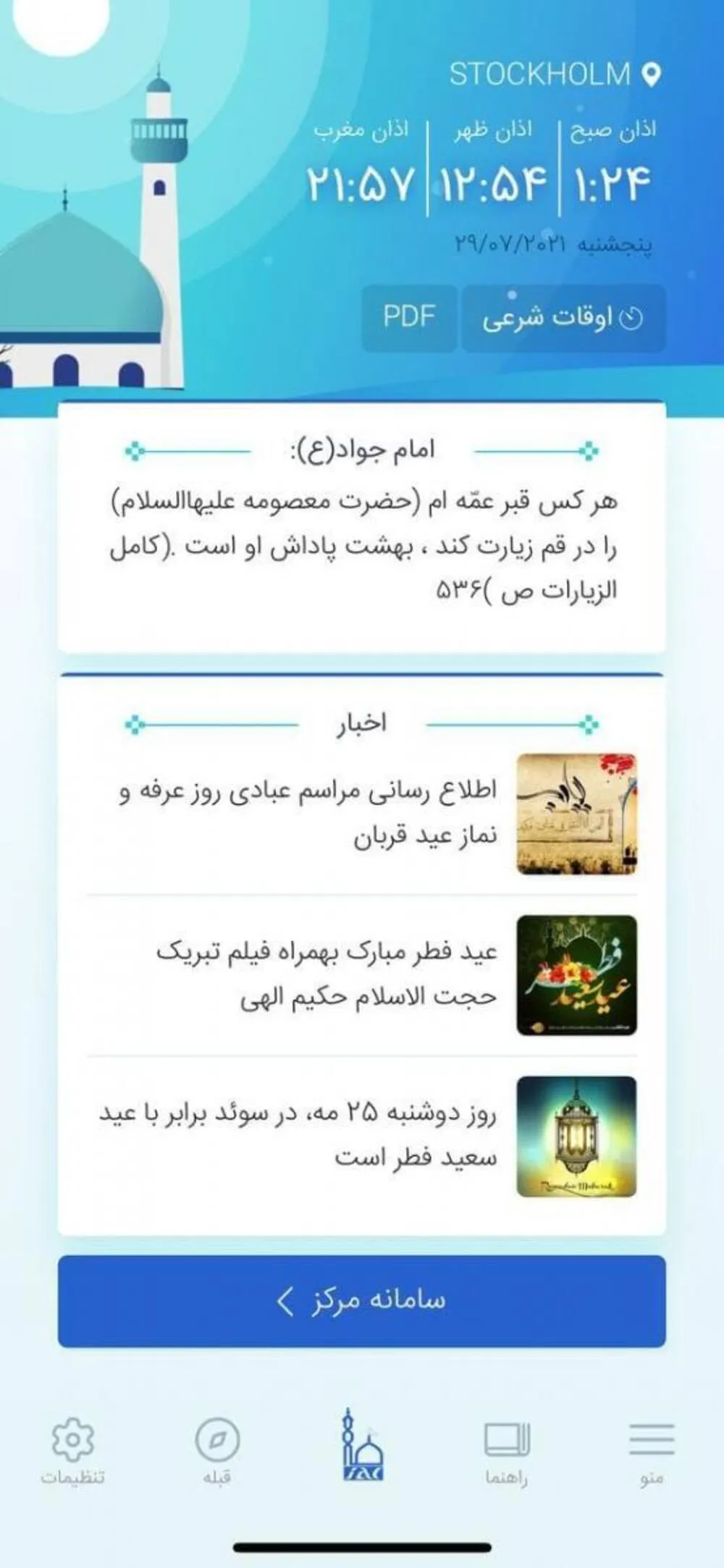Open the تنظیمات settings tab
This screenshot has width=724, height=1568.
point(72,1451)
